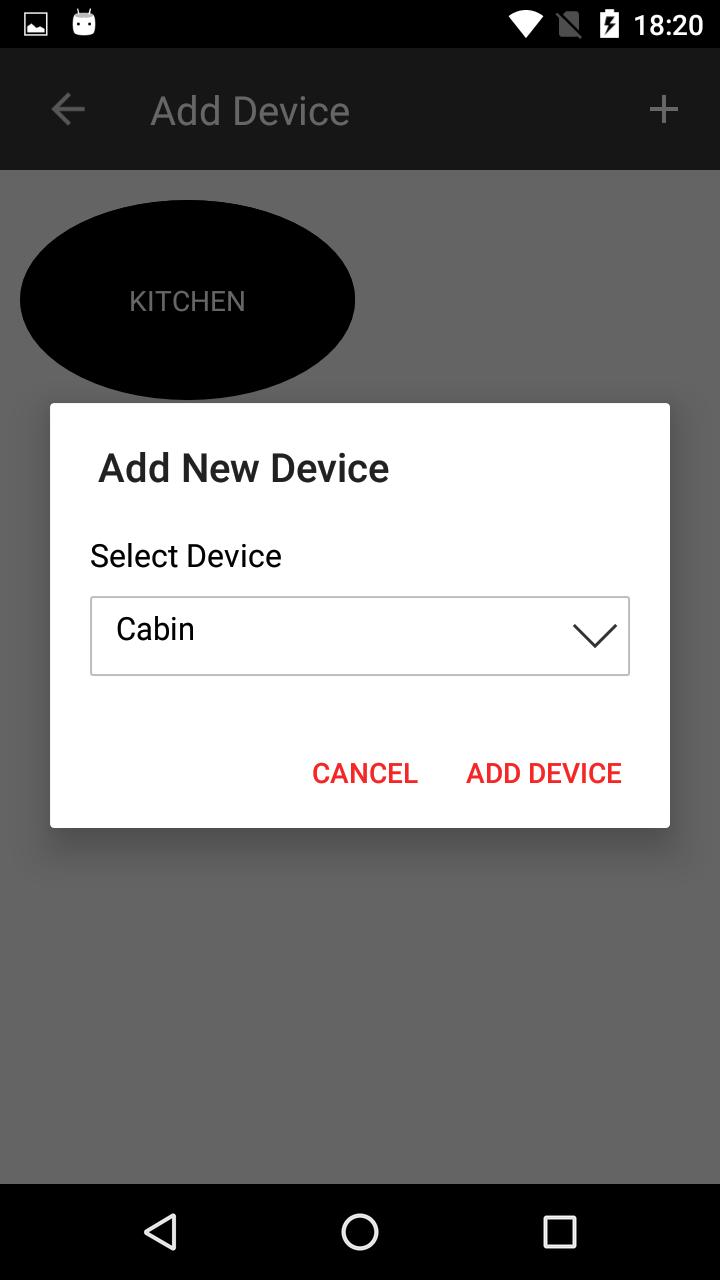Open the recent apps overview
This screenshot has height=1280, width=720.
(560, 1232)
